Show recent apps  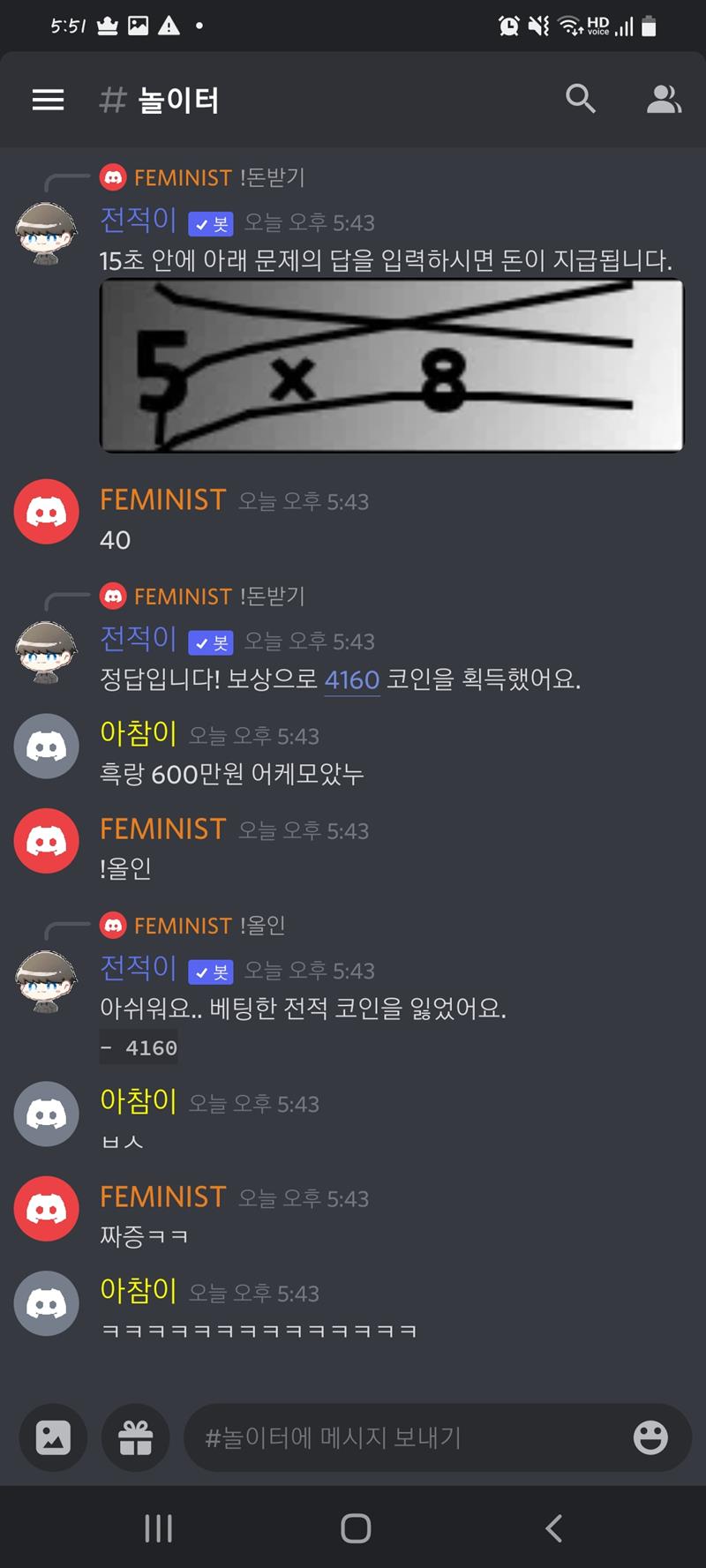158,1528
